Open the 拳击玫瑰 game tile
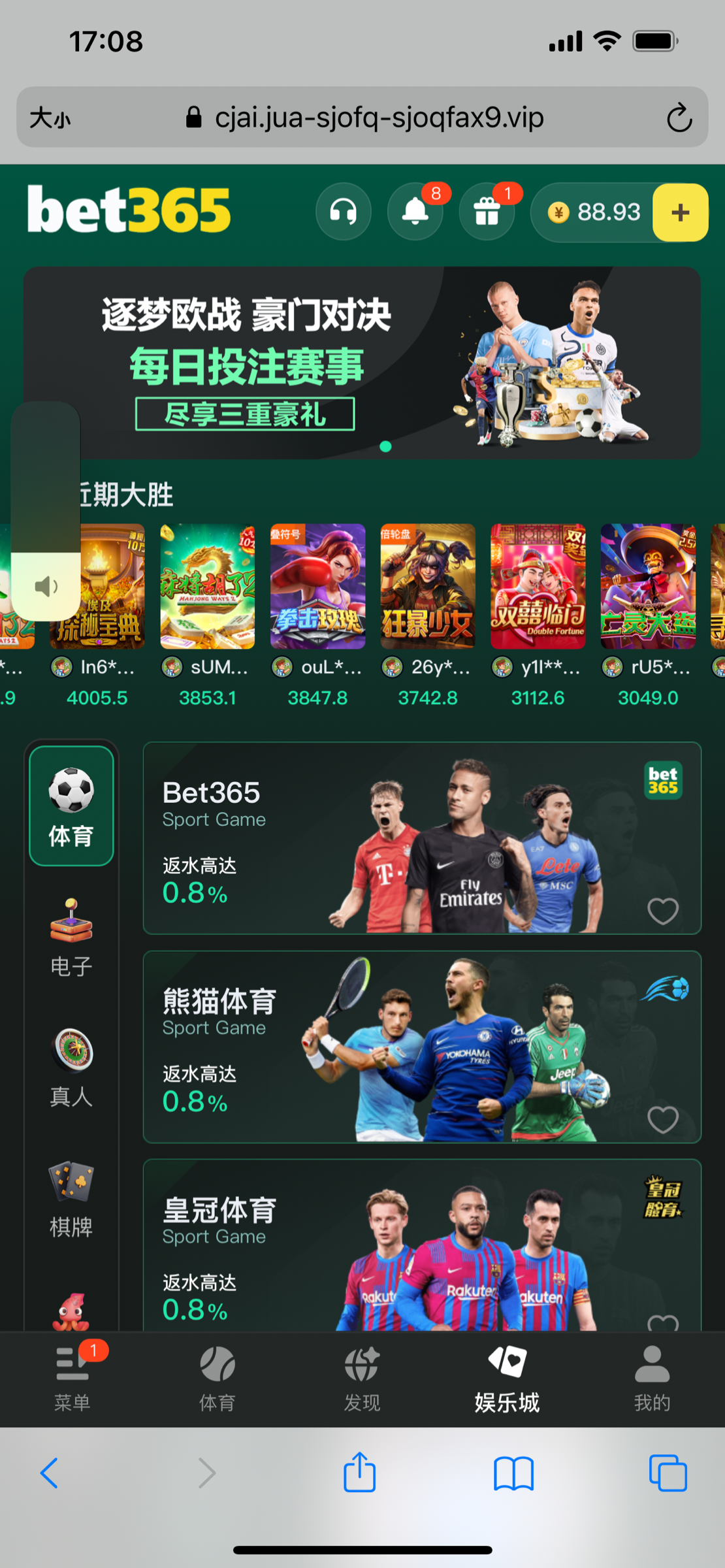This screenshot has height=1568, width=725. coord(318,586)
